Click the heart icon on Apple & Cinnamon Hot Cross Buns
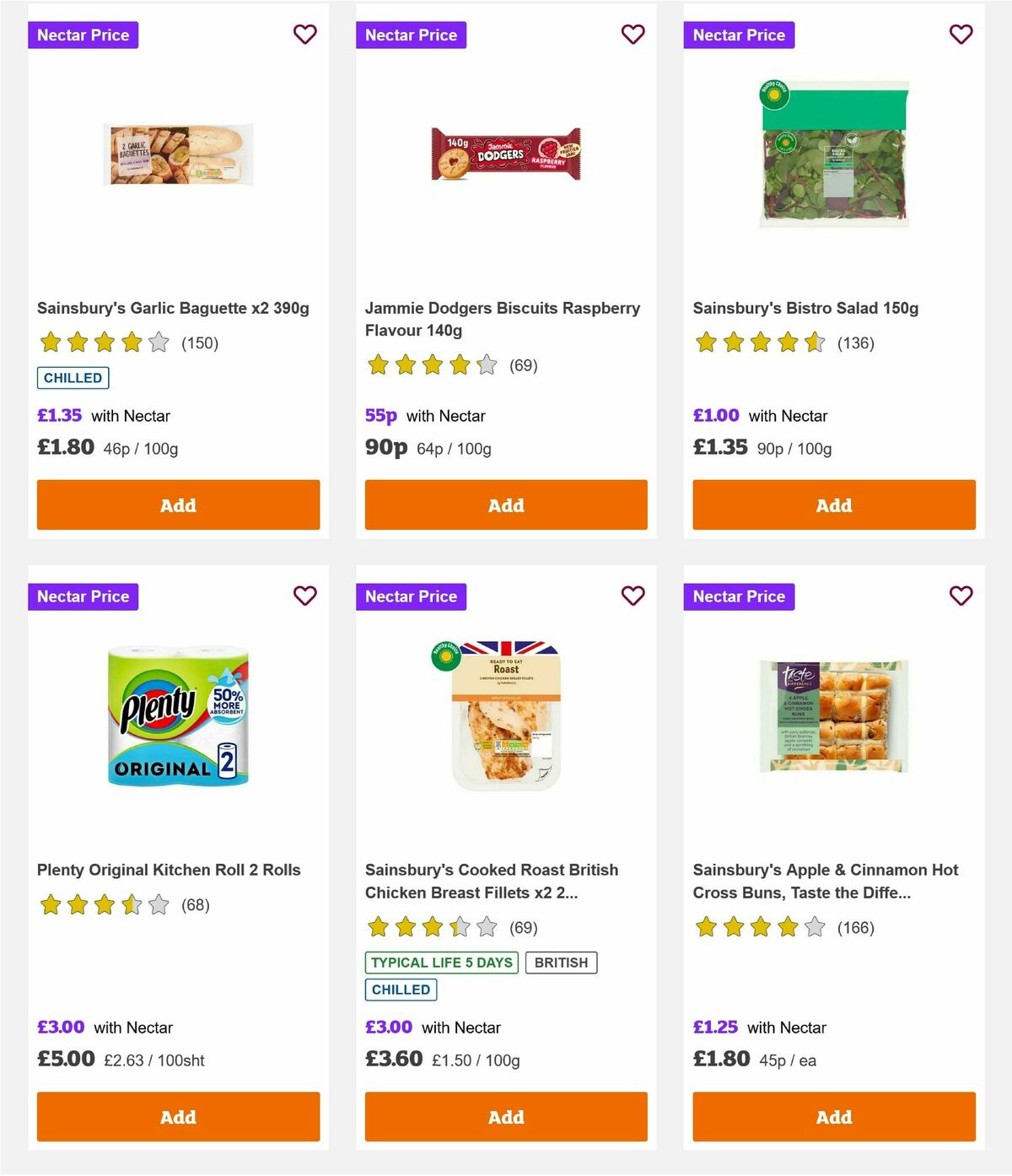Screen dimensions: 1012x1176 click(x=961, y=596)
